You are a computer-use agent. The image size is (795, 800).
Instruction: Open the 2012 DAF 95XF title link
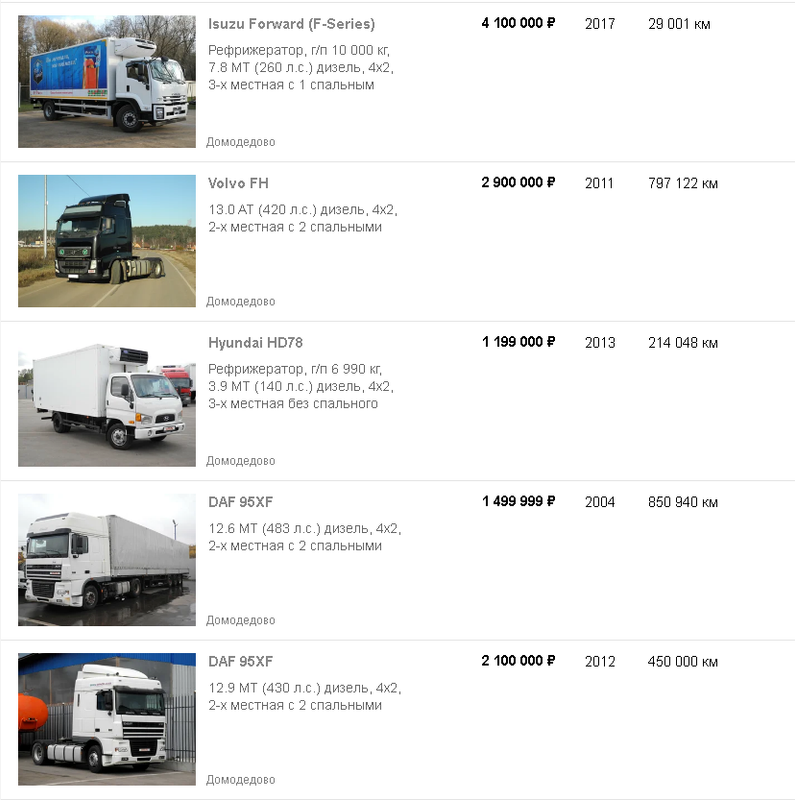[x=240, y=662]
